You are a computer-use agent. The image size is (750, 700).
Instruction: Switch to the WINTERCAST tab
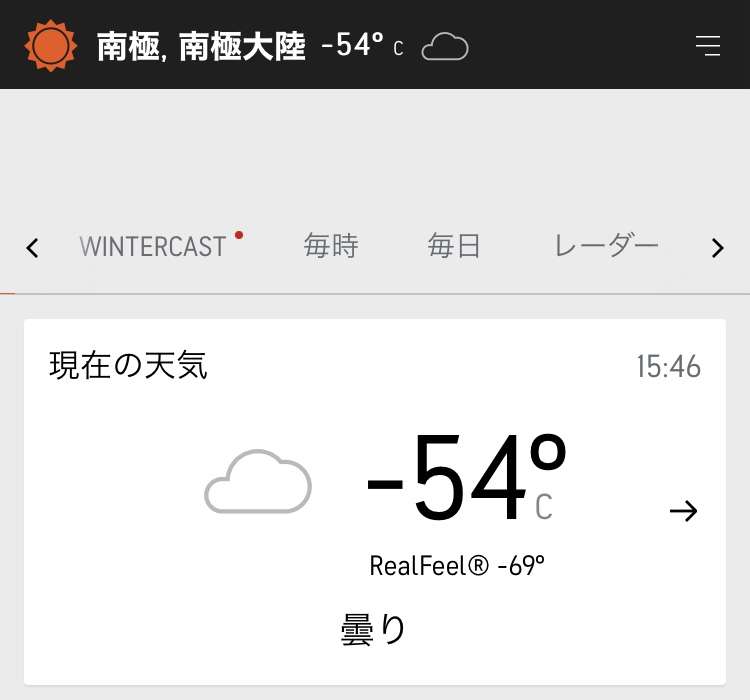(x=153, y=246)
